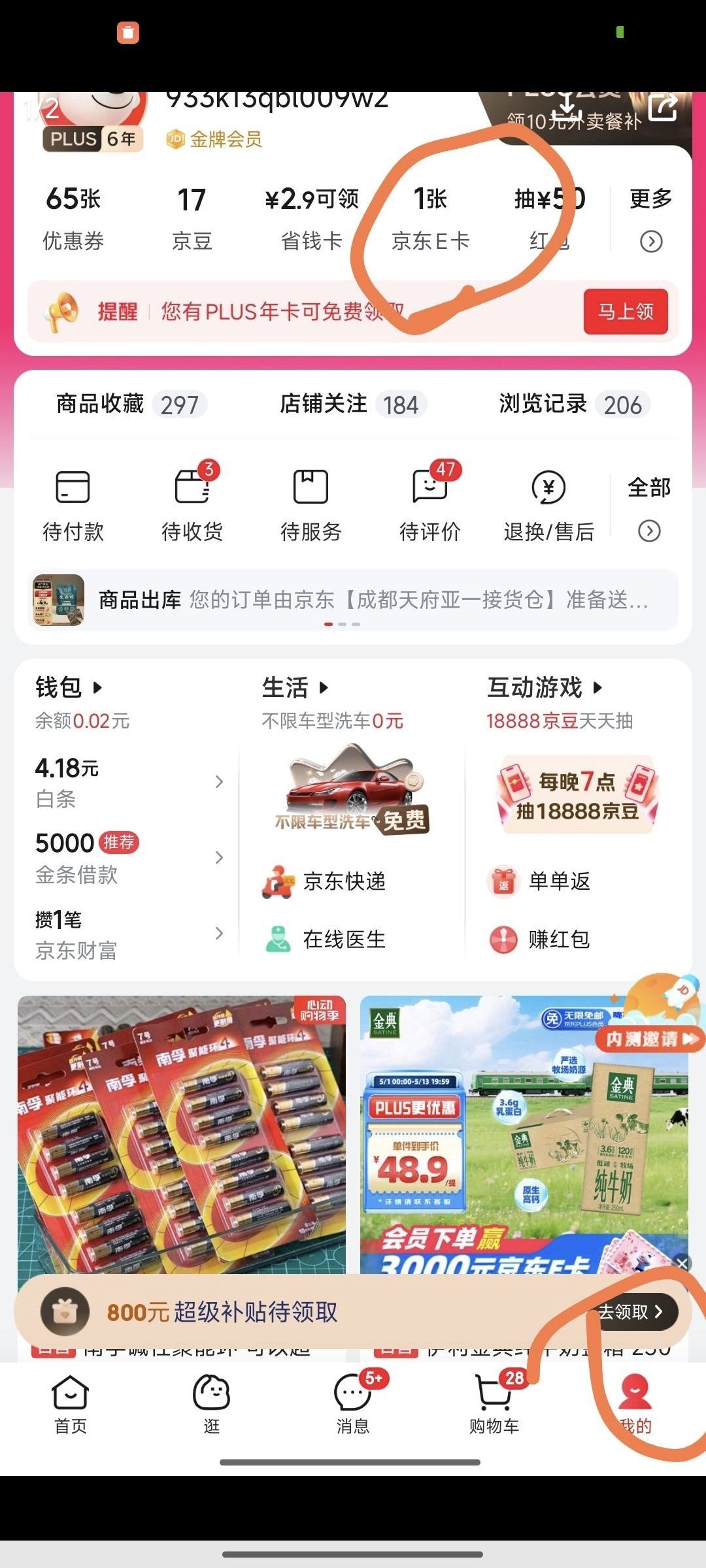Open the 逛 browse tab
The image size is (706, 1568).
coord(211,1403)
